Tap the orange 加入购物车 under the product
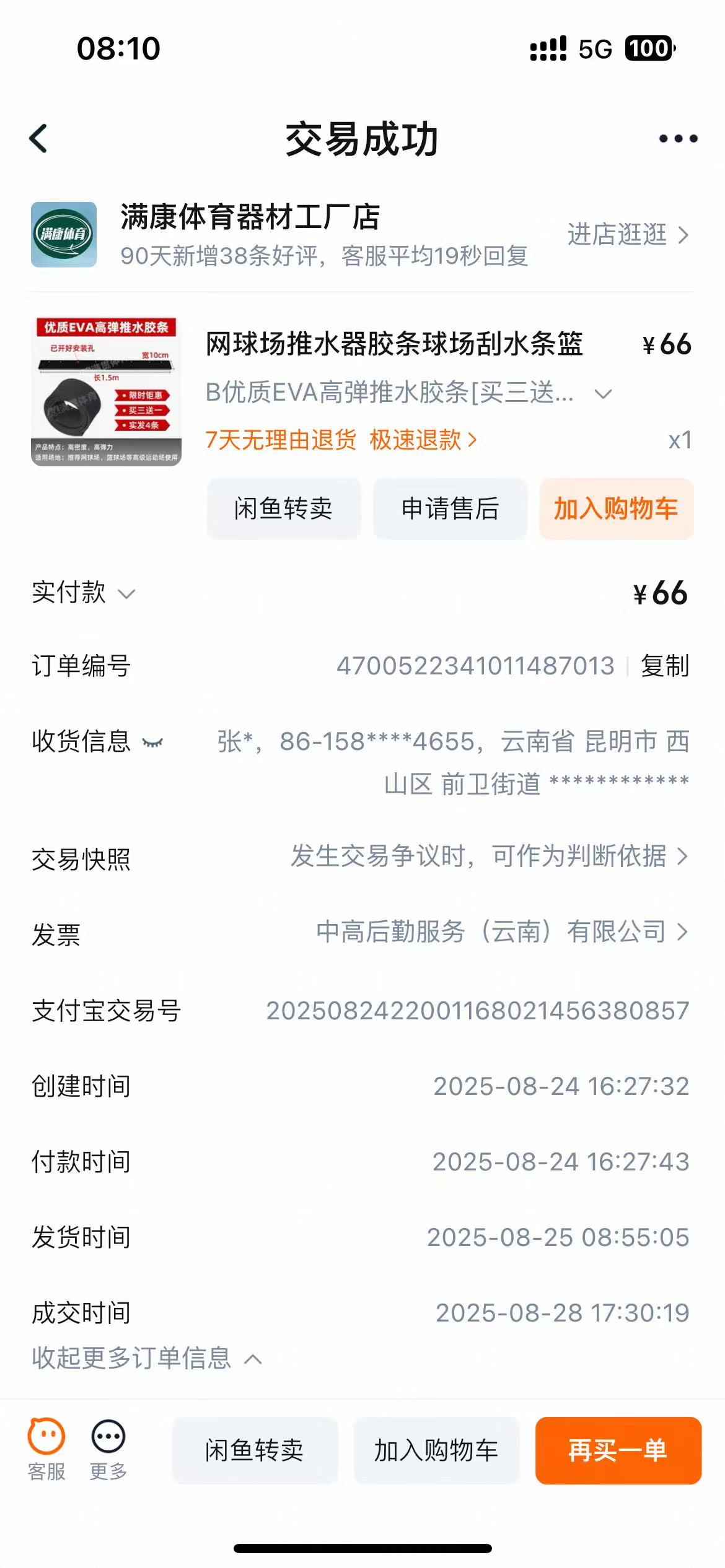 (x=616, y=508)
